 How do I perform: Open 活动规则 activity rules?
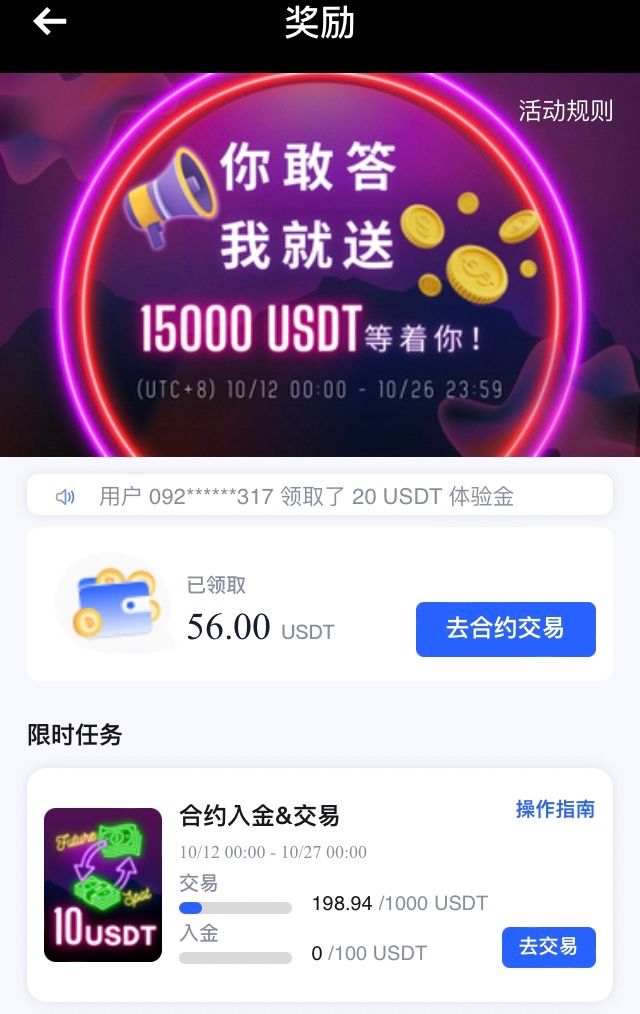565,110
